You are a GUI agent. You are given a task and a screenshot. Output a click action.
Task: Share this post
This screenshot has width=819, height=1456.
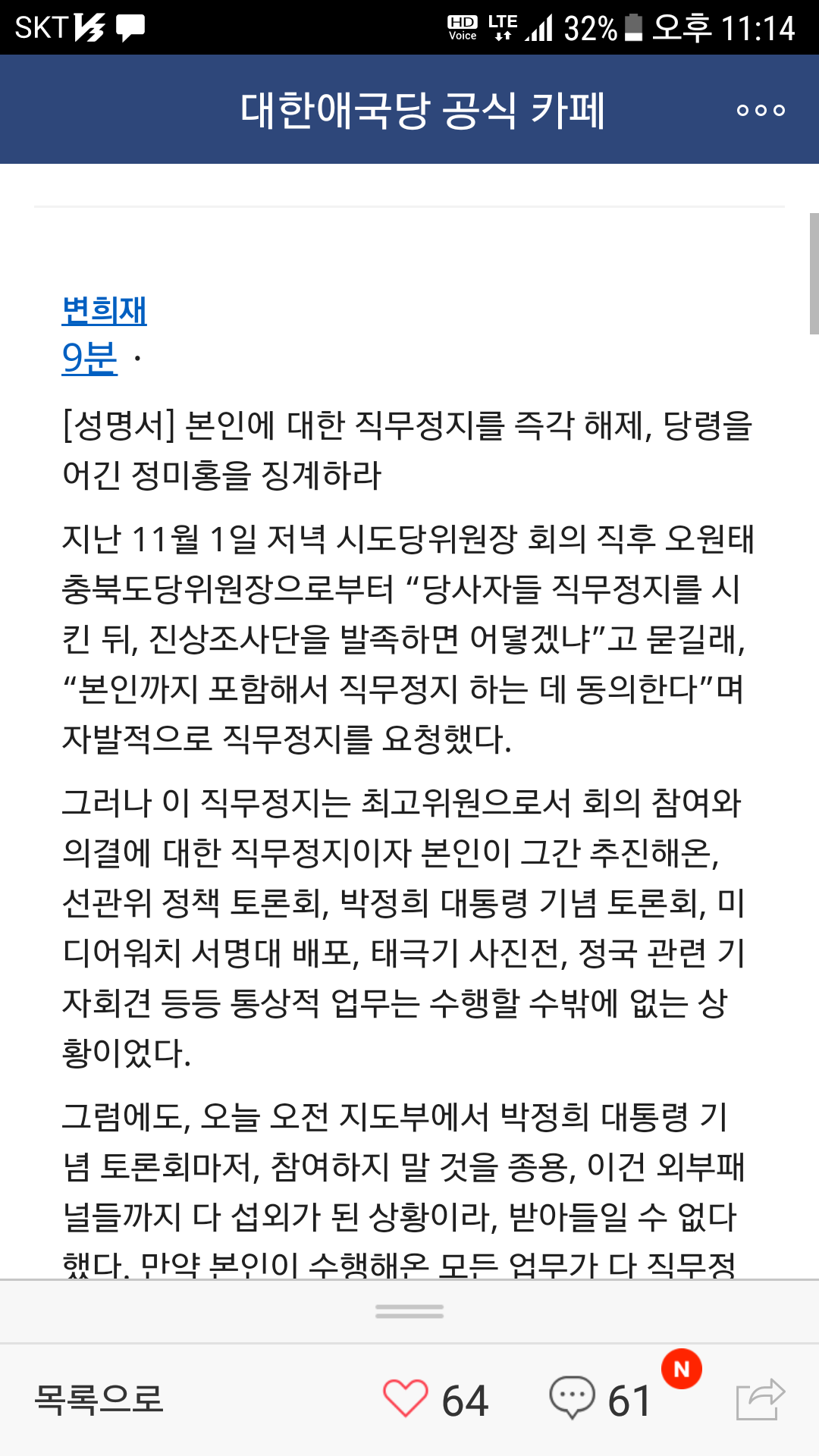[760, 1399]
